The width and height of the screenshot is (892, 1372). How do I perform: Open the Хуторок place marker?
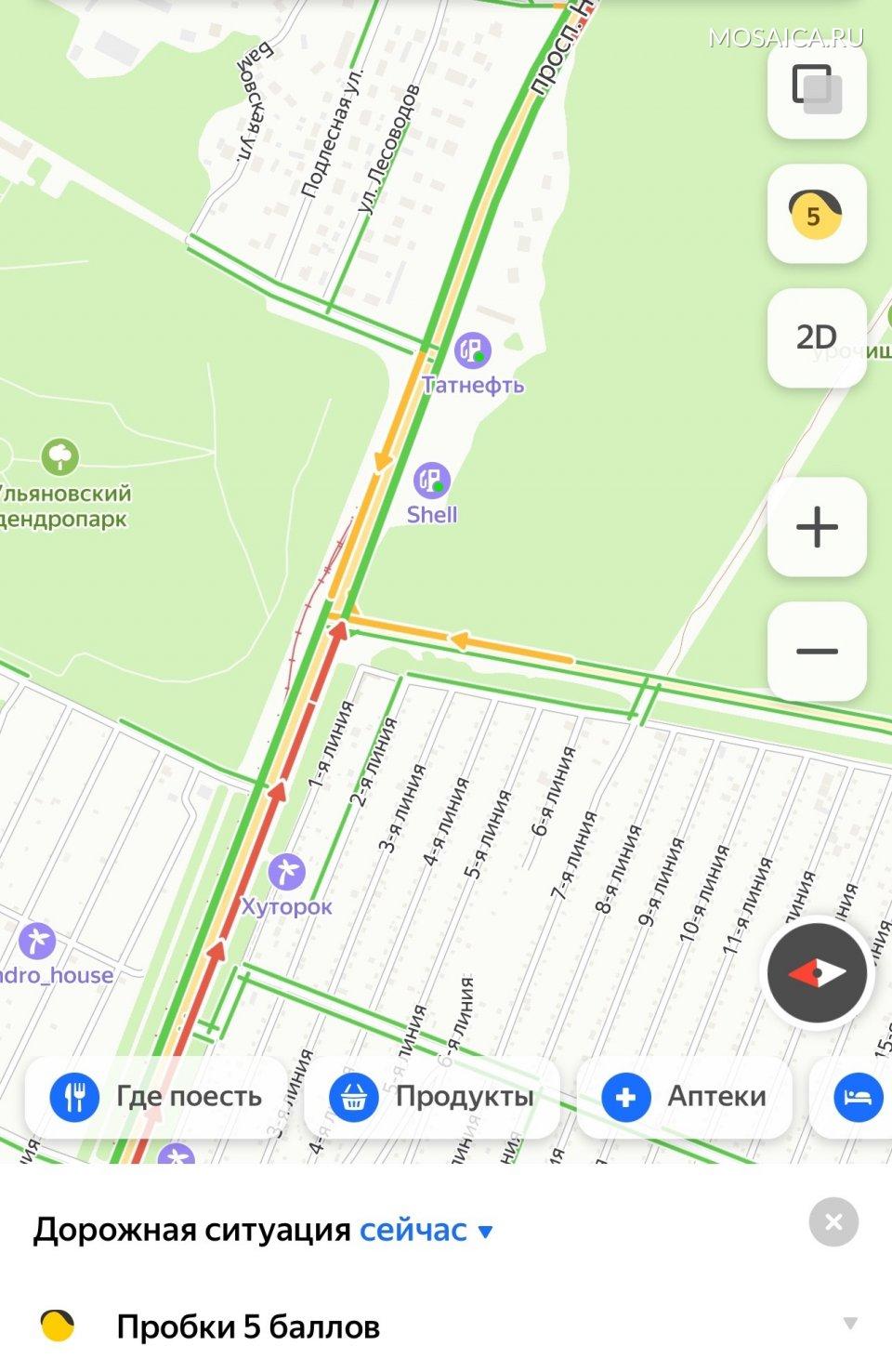pyautogui.click(x=286, y=872)
